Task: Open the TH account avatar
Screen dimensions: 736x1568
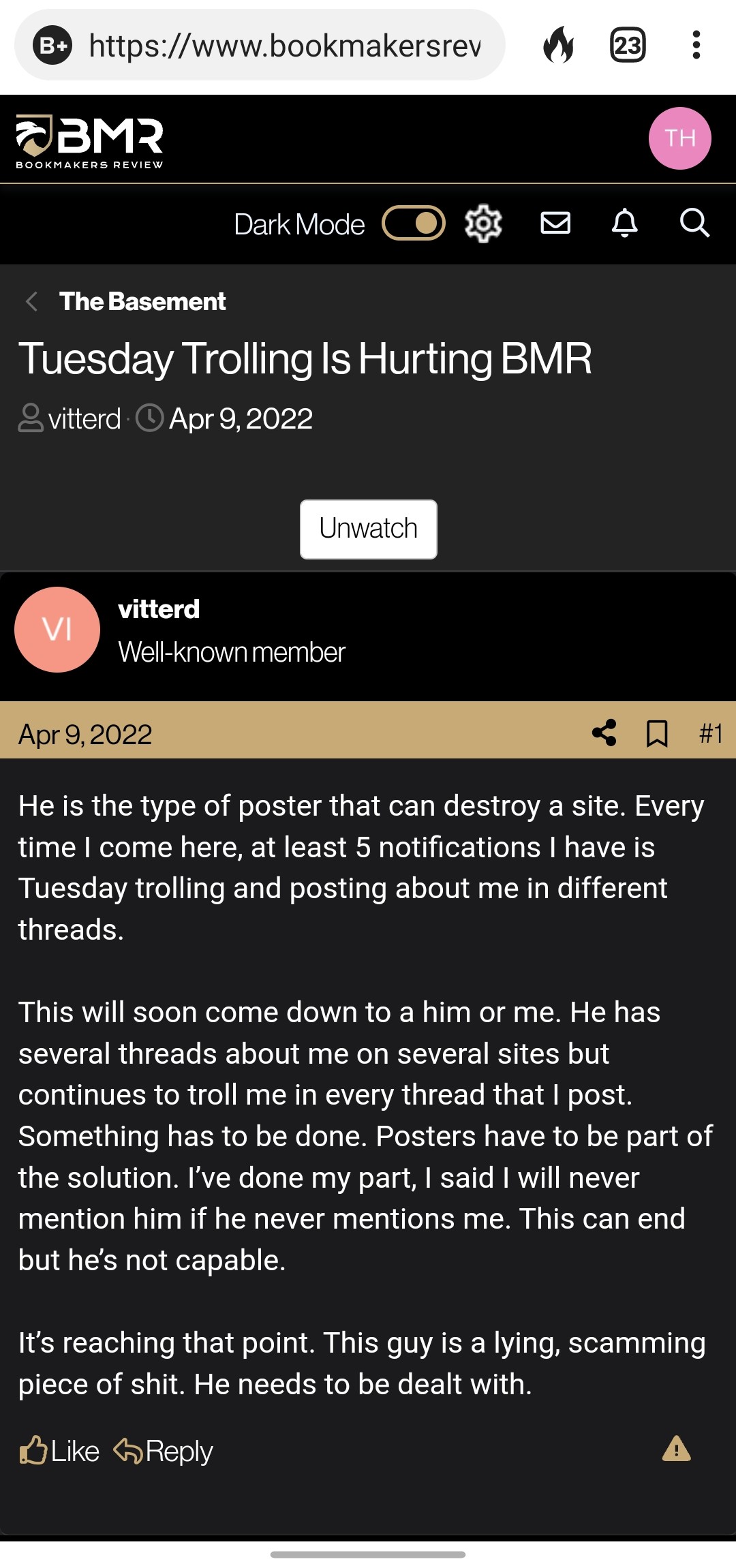Action: pyautogui.click(x=679, y=138)
